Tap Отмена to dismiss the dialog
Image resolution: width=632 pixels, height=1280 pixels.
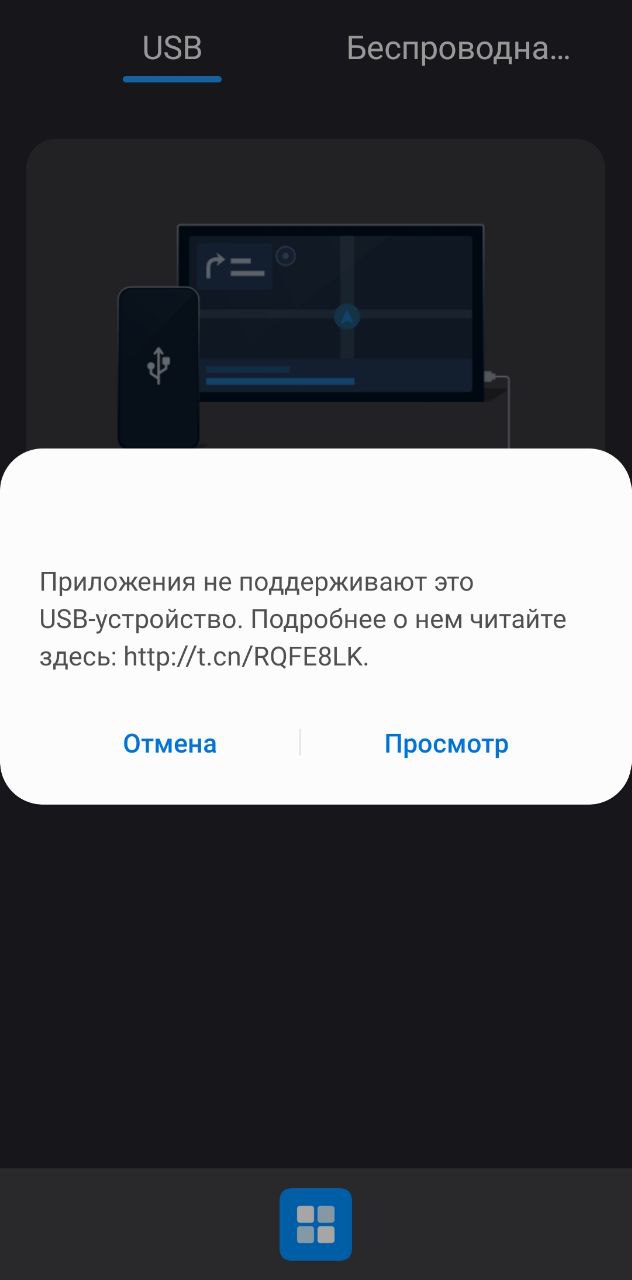click(x=169, y=744)
